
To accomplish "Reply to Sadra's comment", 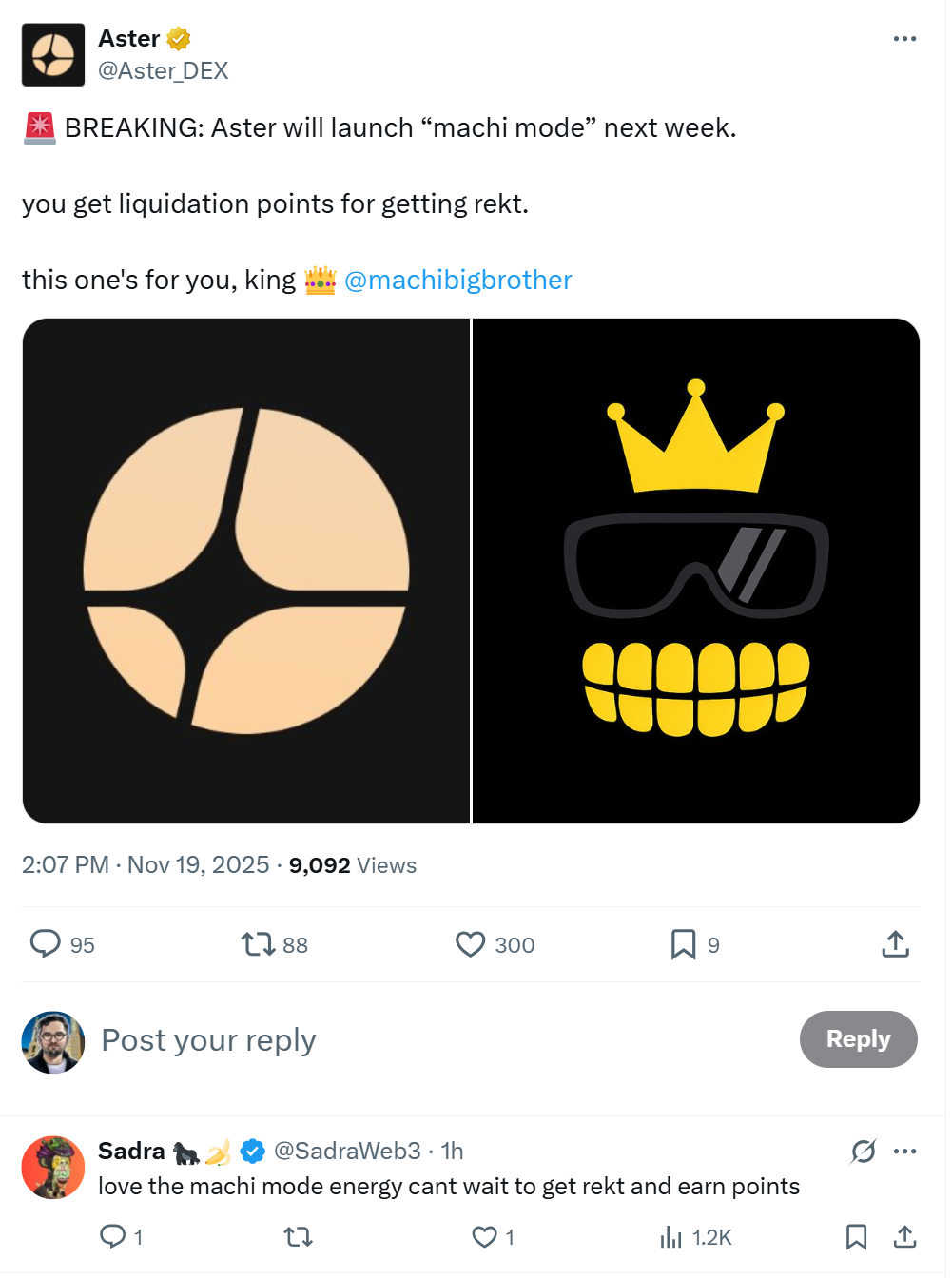I will [x=113, y=1236].
